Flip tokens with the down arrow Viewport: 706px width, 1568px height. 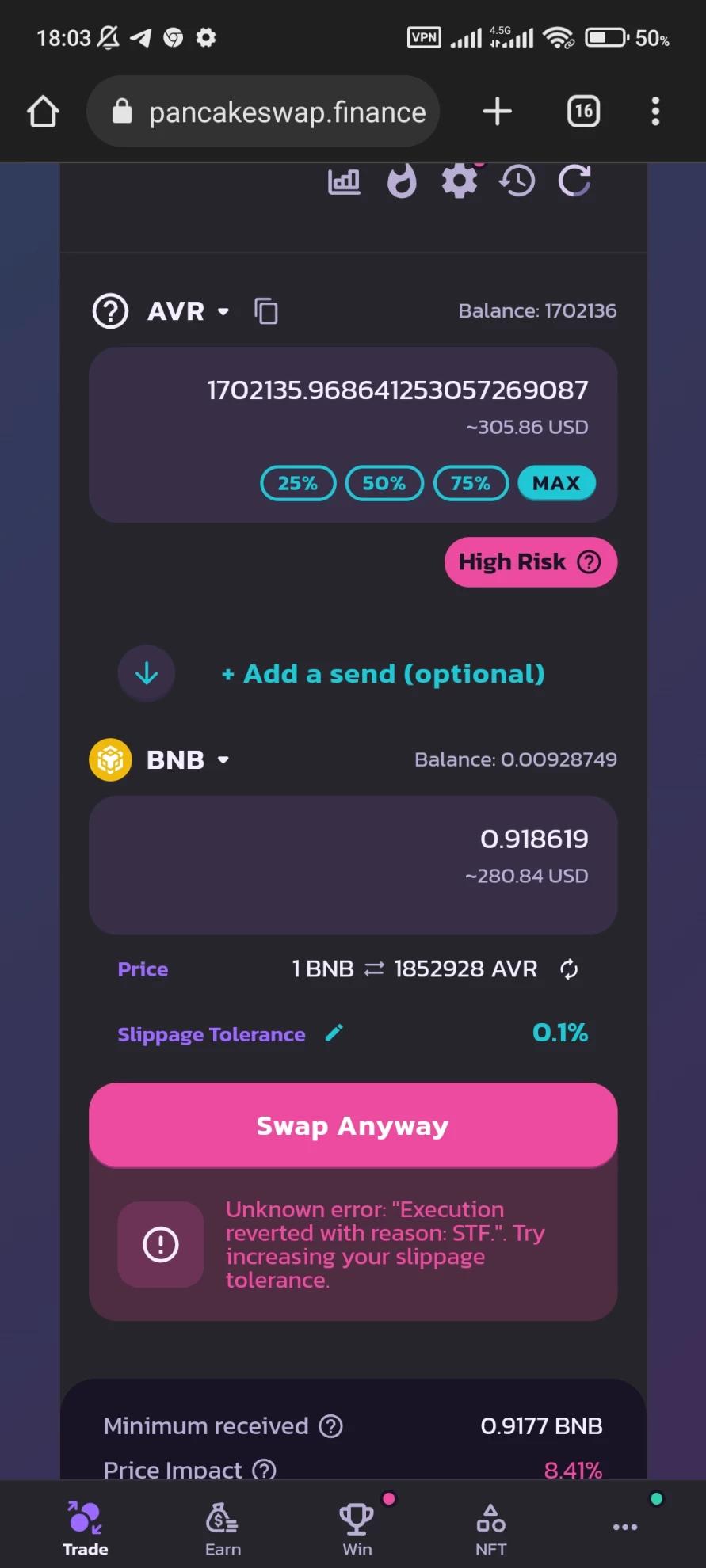(147, 674)
